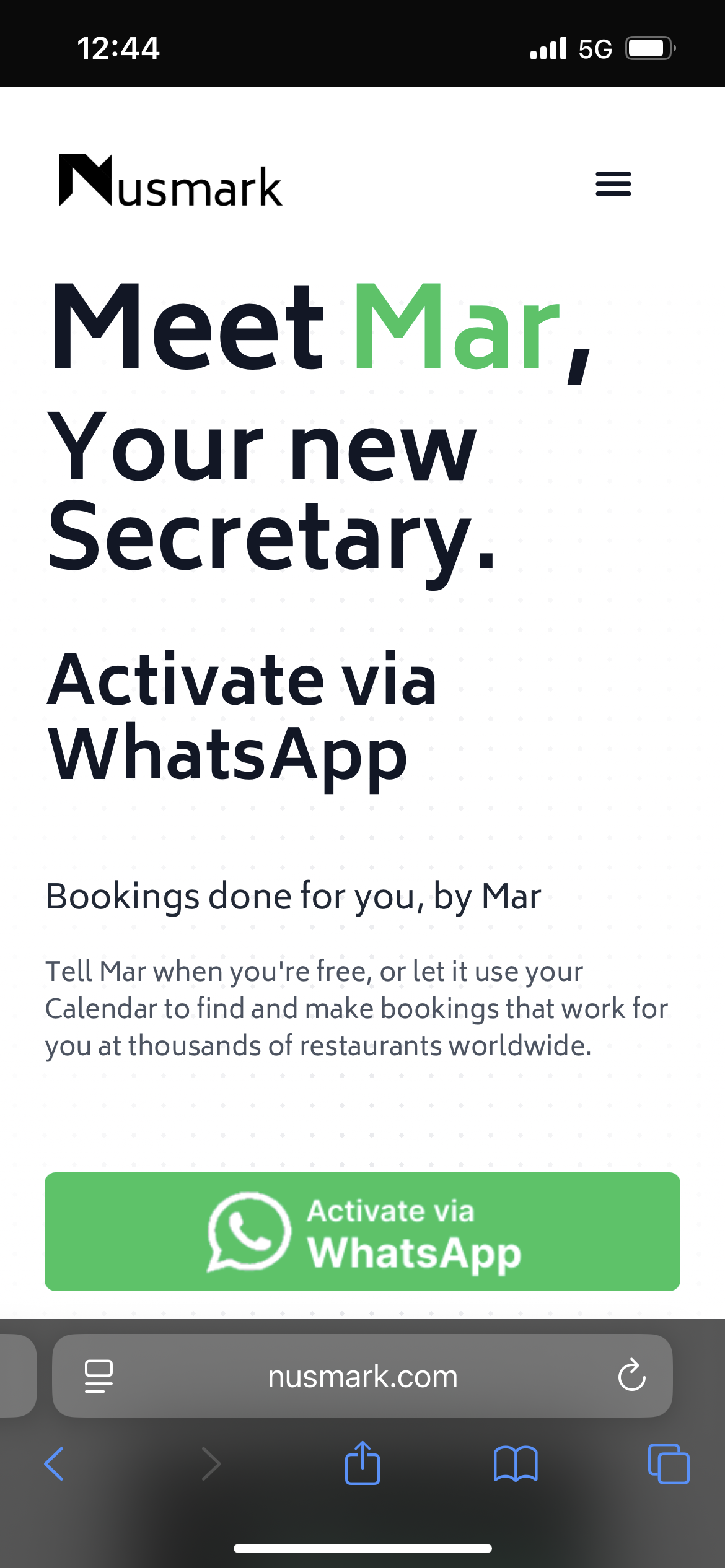Tap the Activate via WhatsApp button
The width and height of the screenshot is (725, 1568).
pos(362,1231)
